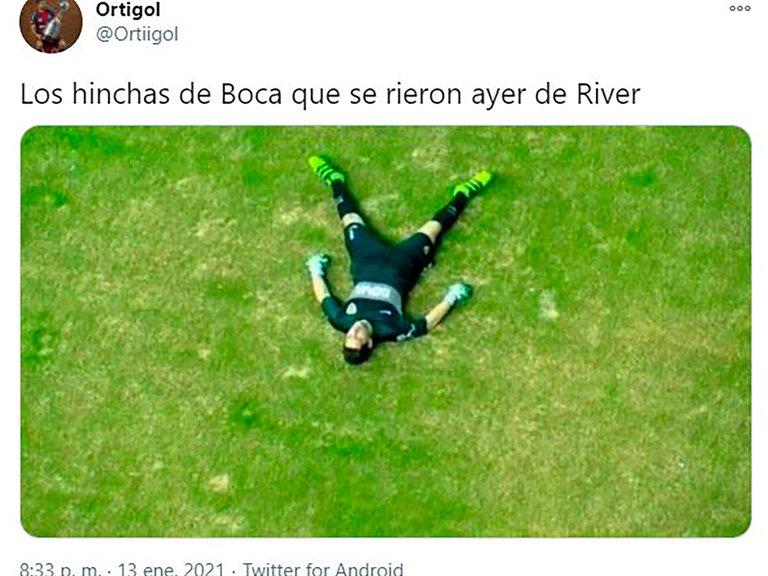
Task: Open the tweet's photo of the player
Action: [x=385, y=331]
